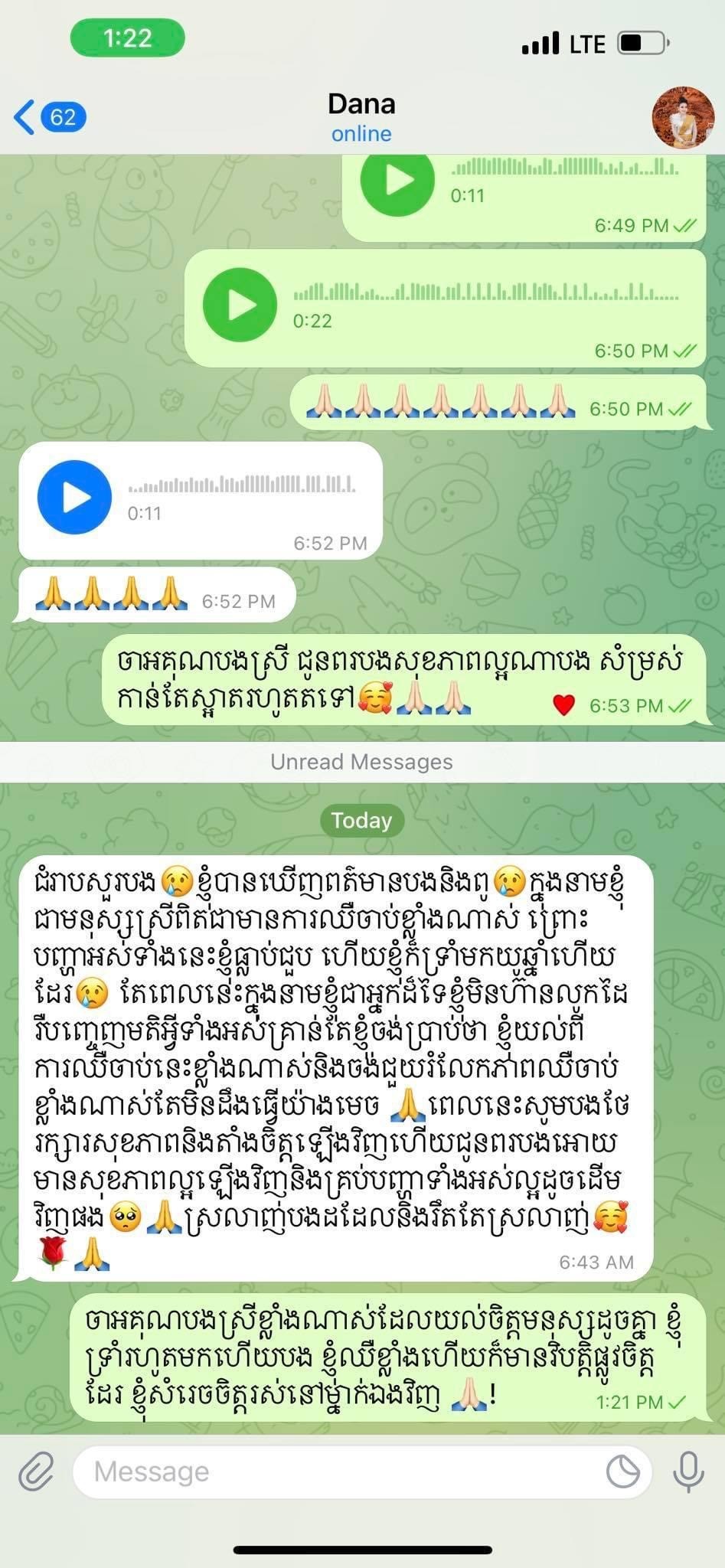Viewport: 725px width, 1568px height.
Task: Open the attachment paperclip
Action: coord(36,1471)
